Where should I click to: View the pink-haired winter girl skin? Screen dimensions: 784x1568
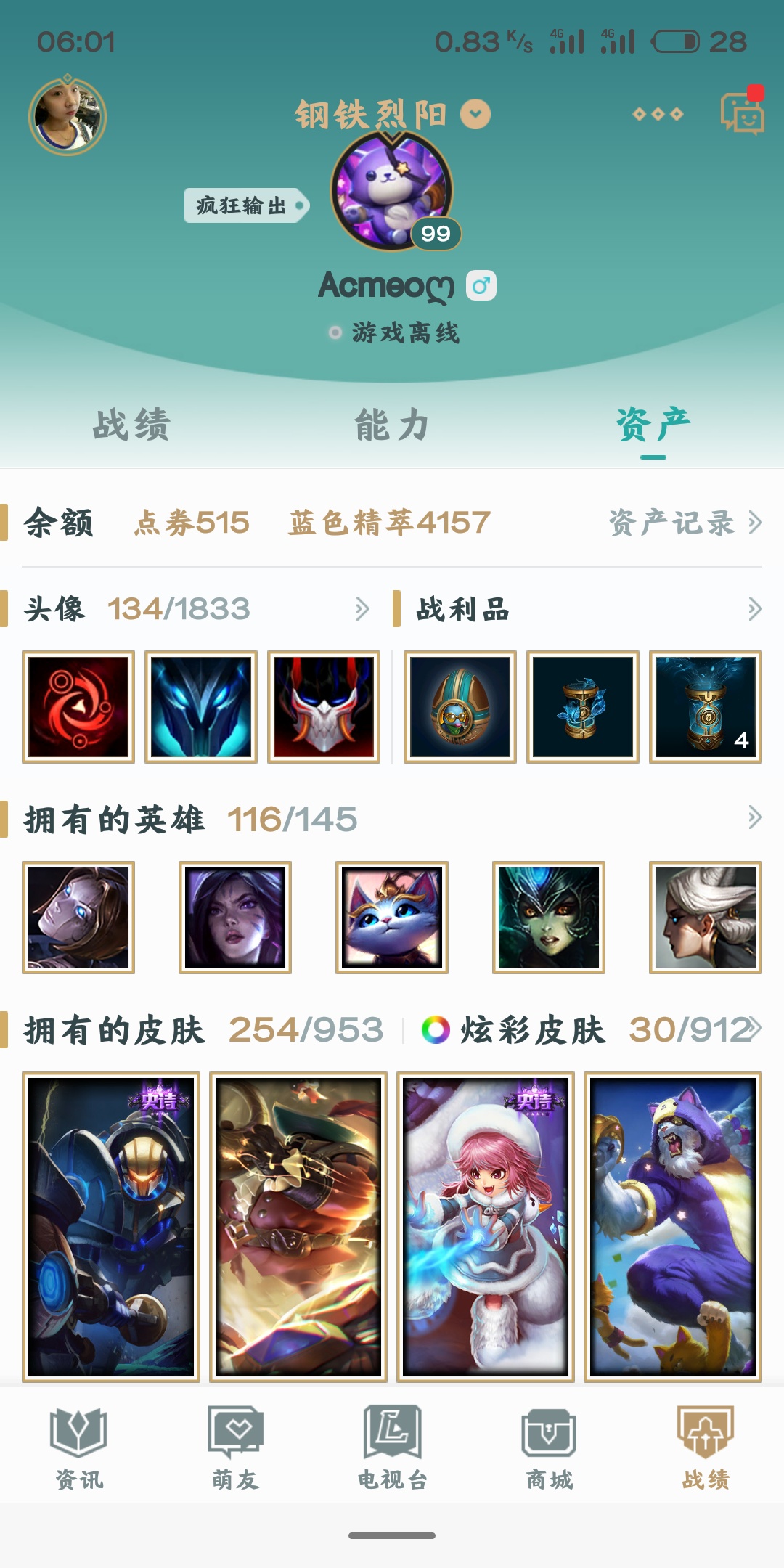(486, 1227)
